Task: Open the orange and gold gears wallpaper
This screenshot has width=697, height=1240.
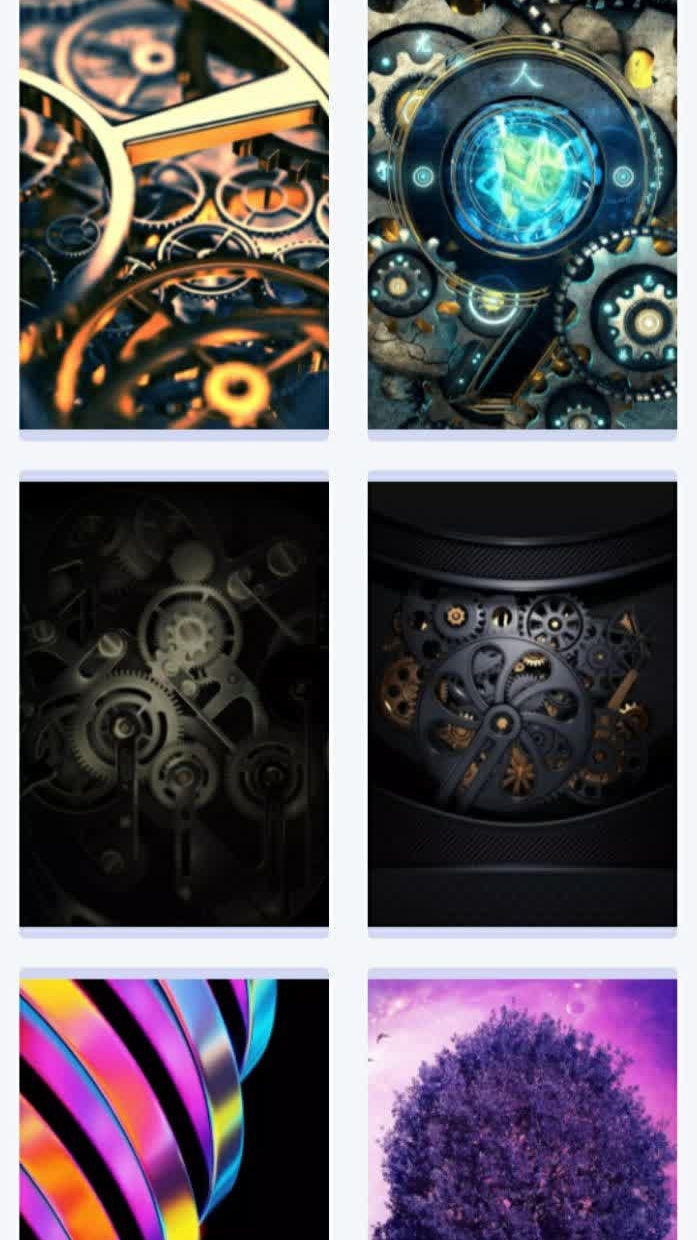Action: tap(174, 214)
